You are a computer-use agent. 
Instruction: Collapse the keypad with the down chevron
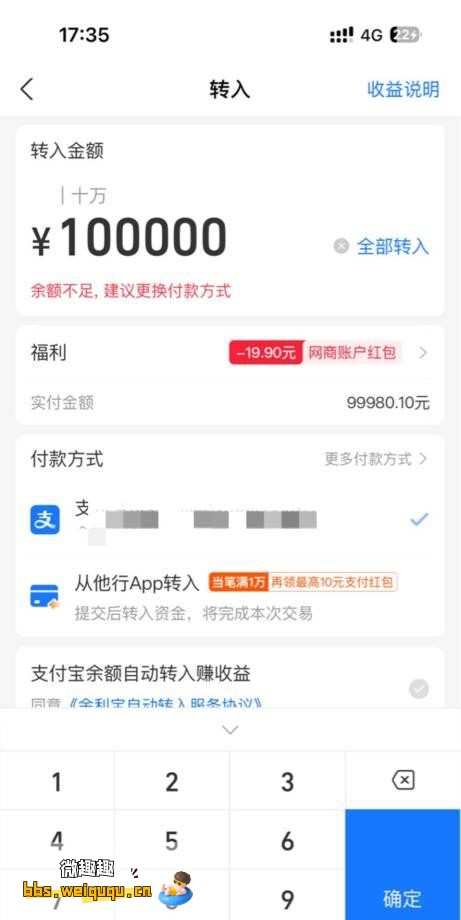pos(230,729)
